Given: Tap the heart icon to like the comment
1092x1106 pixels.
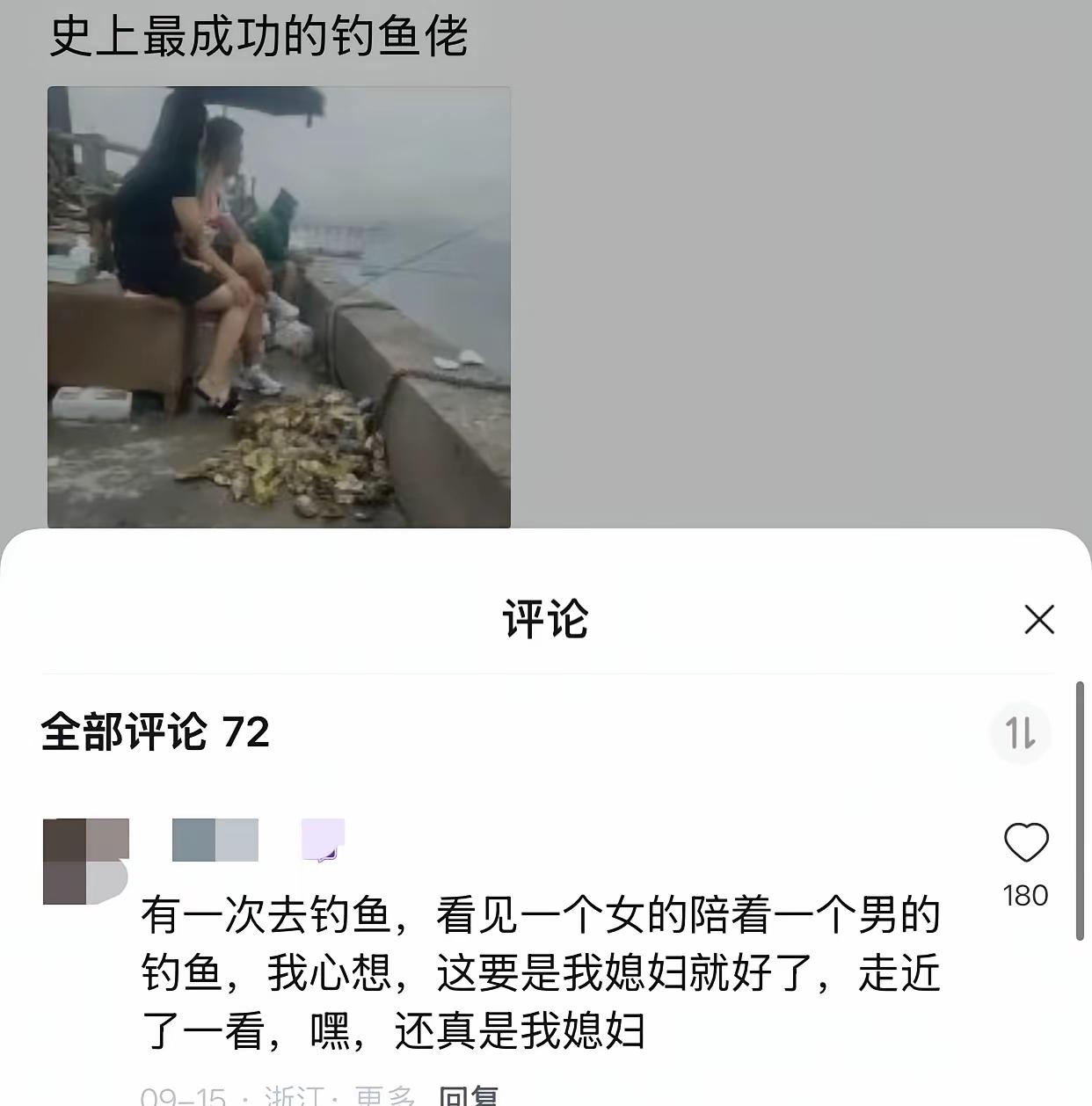Looking at the screenshot, I should coord(1026,844).
